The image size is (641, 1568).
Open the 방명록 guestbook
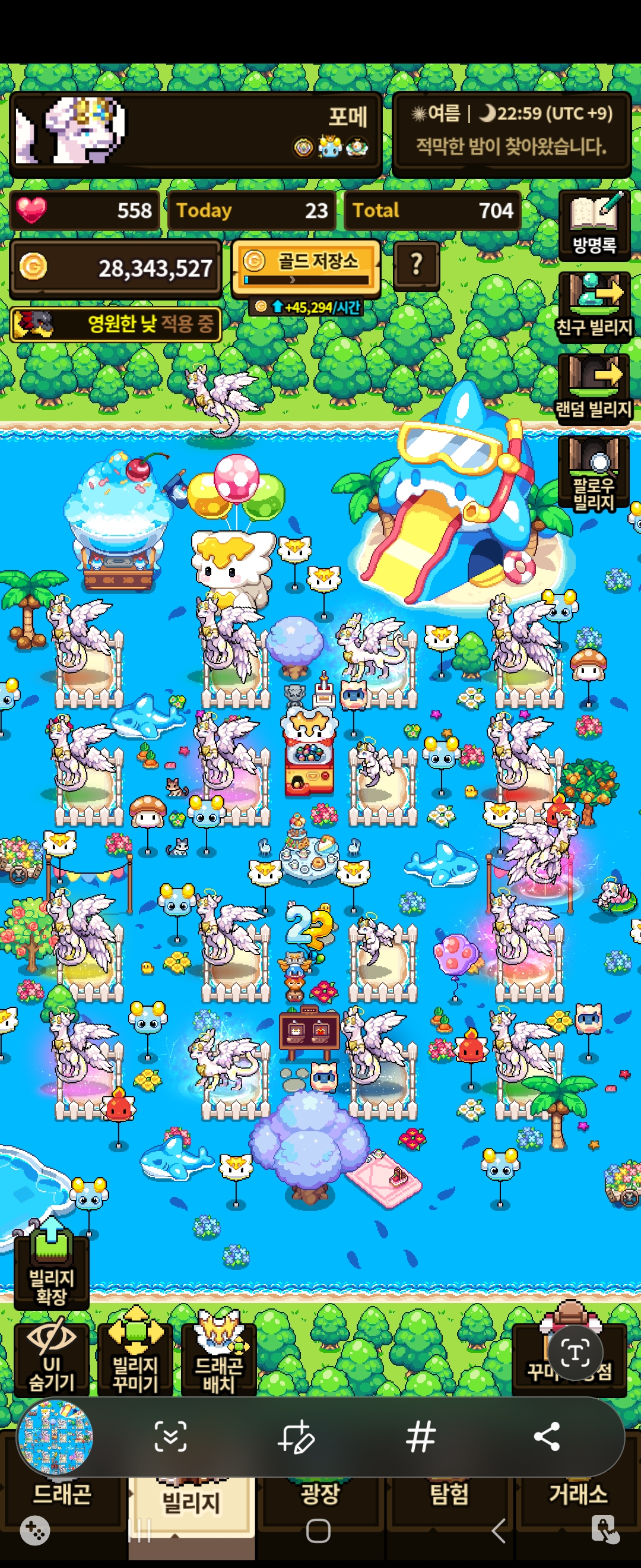coord(594,225)
